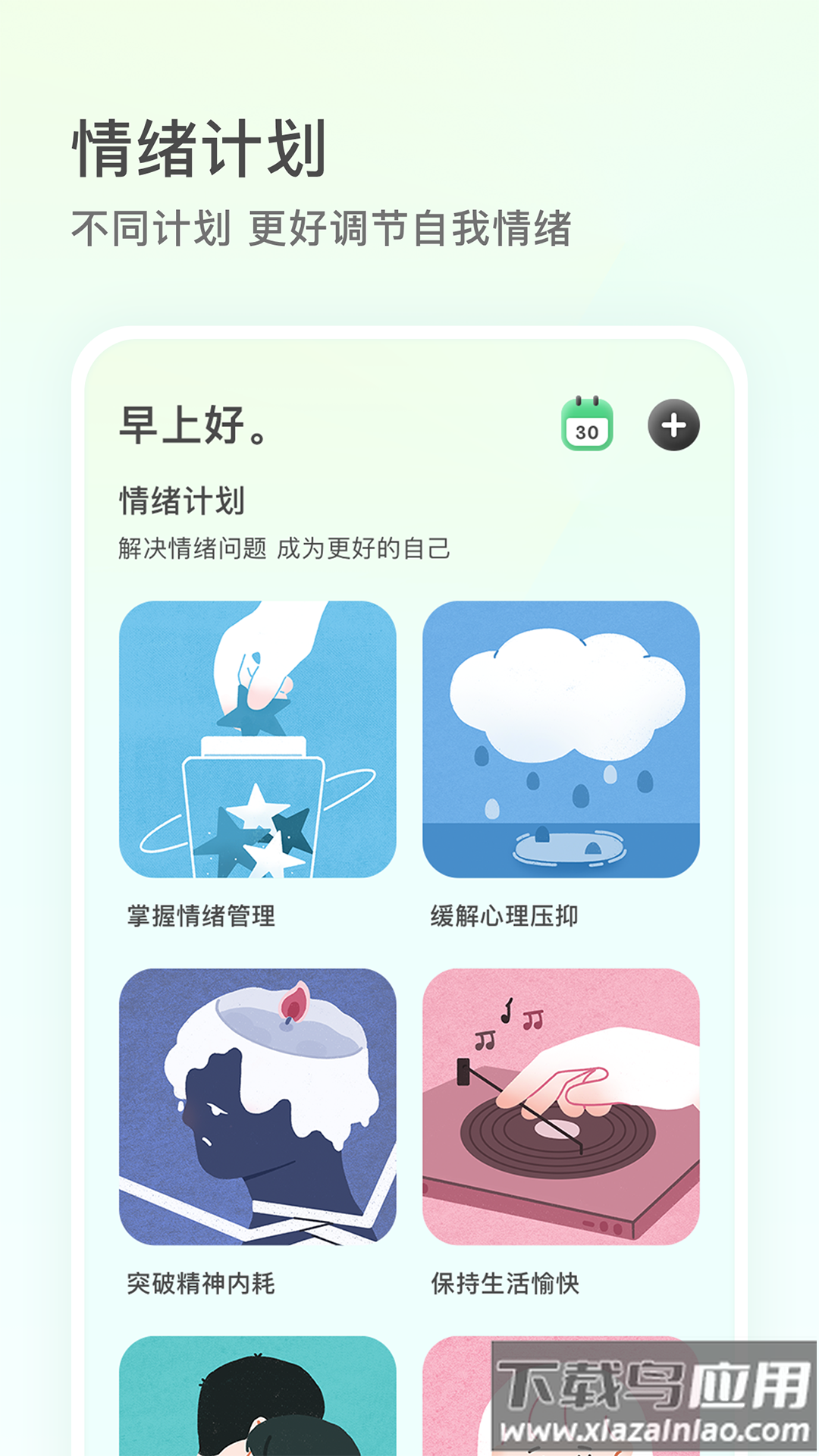Select the 缓解心理压抑 label text
This screenshot has width=819, height=1456.
pos(505,915)
